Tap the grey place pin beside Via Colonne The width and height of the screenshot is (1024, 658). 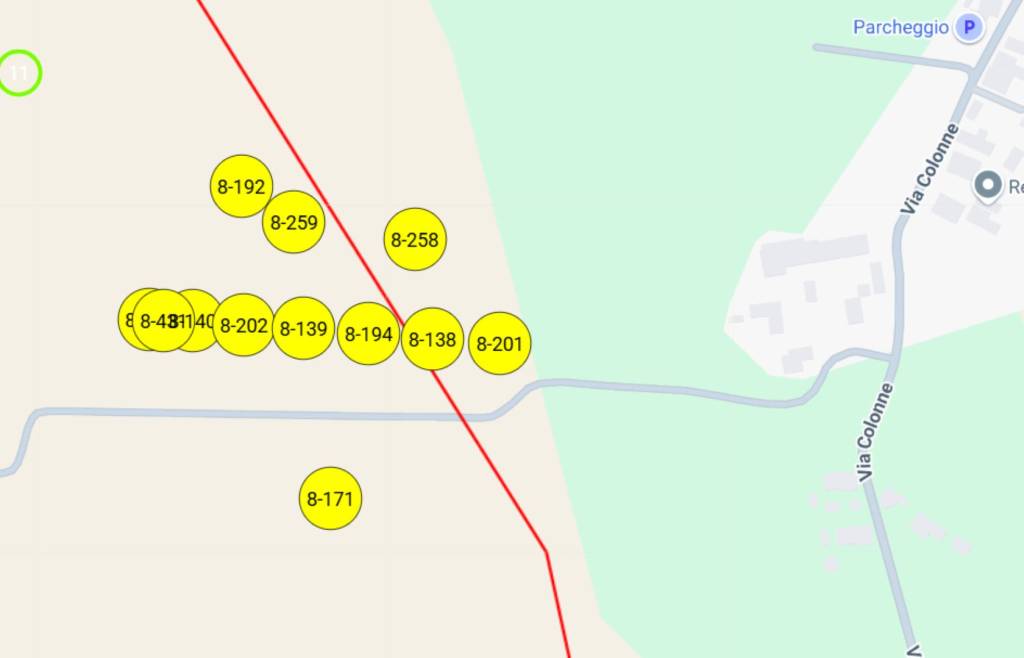click(x=988, y=185)
